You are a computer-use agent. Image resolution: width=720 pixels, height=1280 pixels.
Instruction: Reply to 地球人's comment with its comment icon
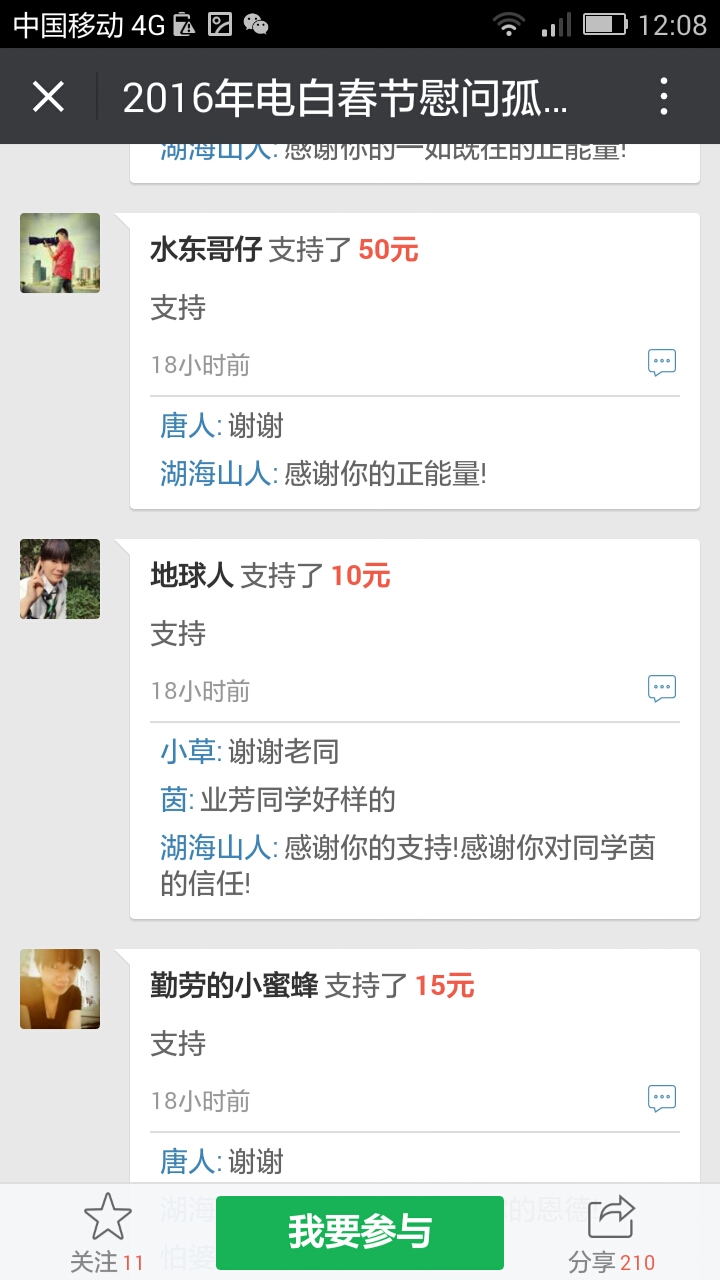pos(662,688)
